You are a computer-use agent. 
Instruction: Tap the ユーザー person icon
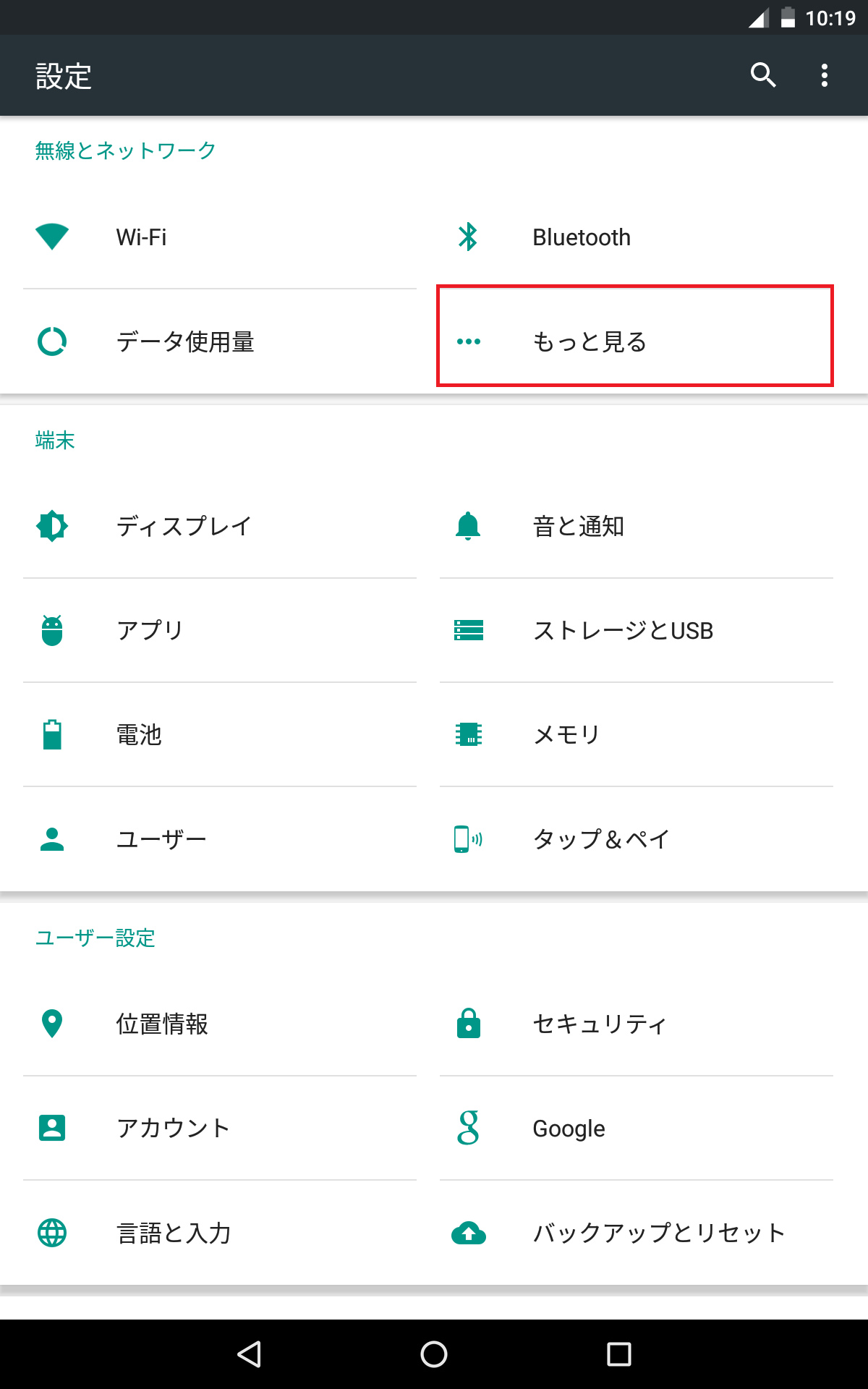[51, 838]
